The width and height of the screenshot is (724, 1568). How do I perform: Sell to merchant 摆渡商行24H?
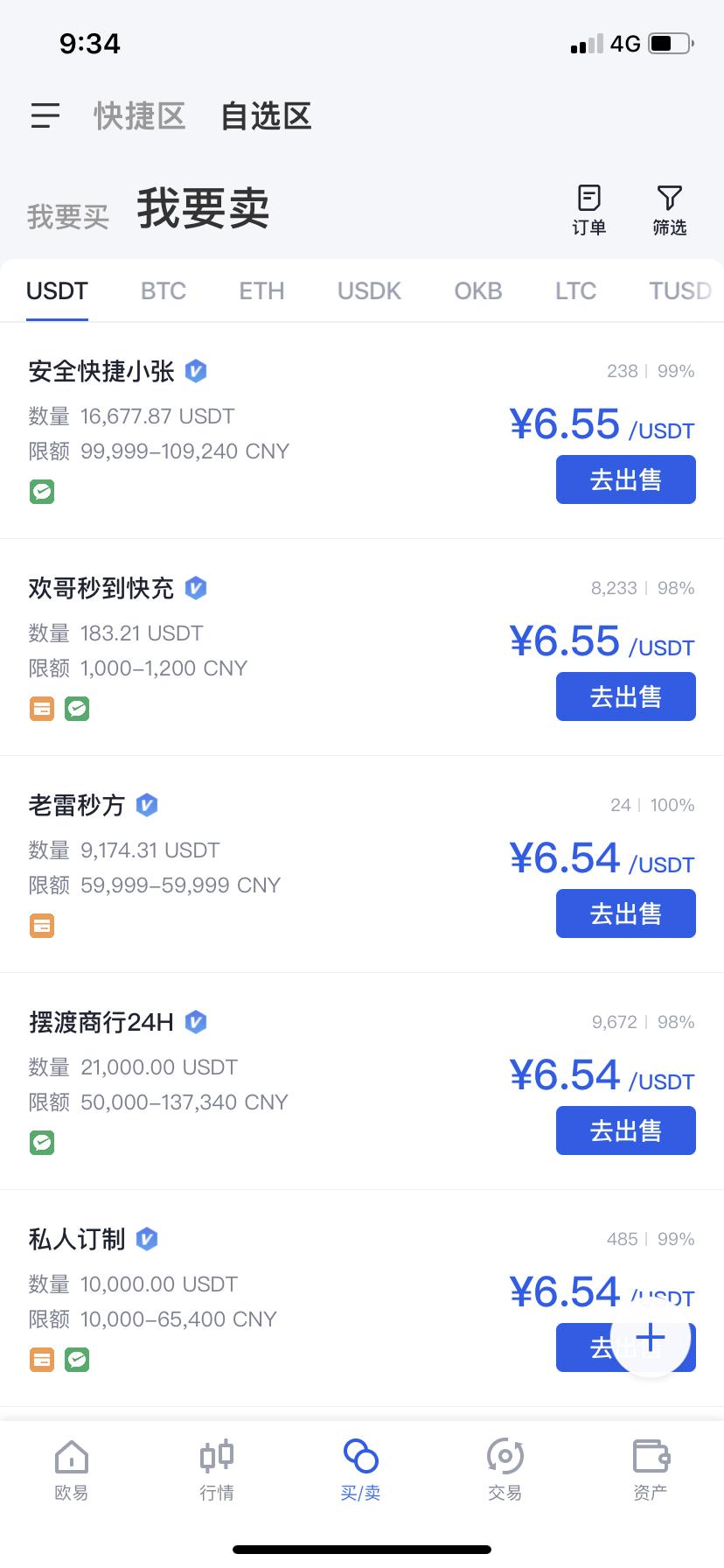coord(625,1130)
